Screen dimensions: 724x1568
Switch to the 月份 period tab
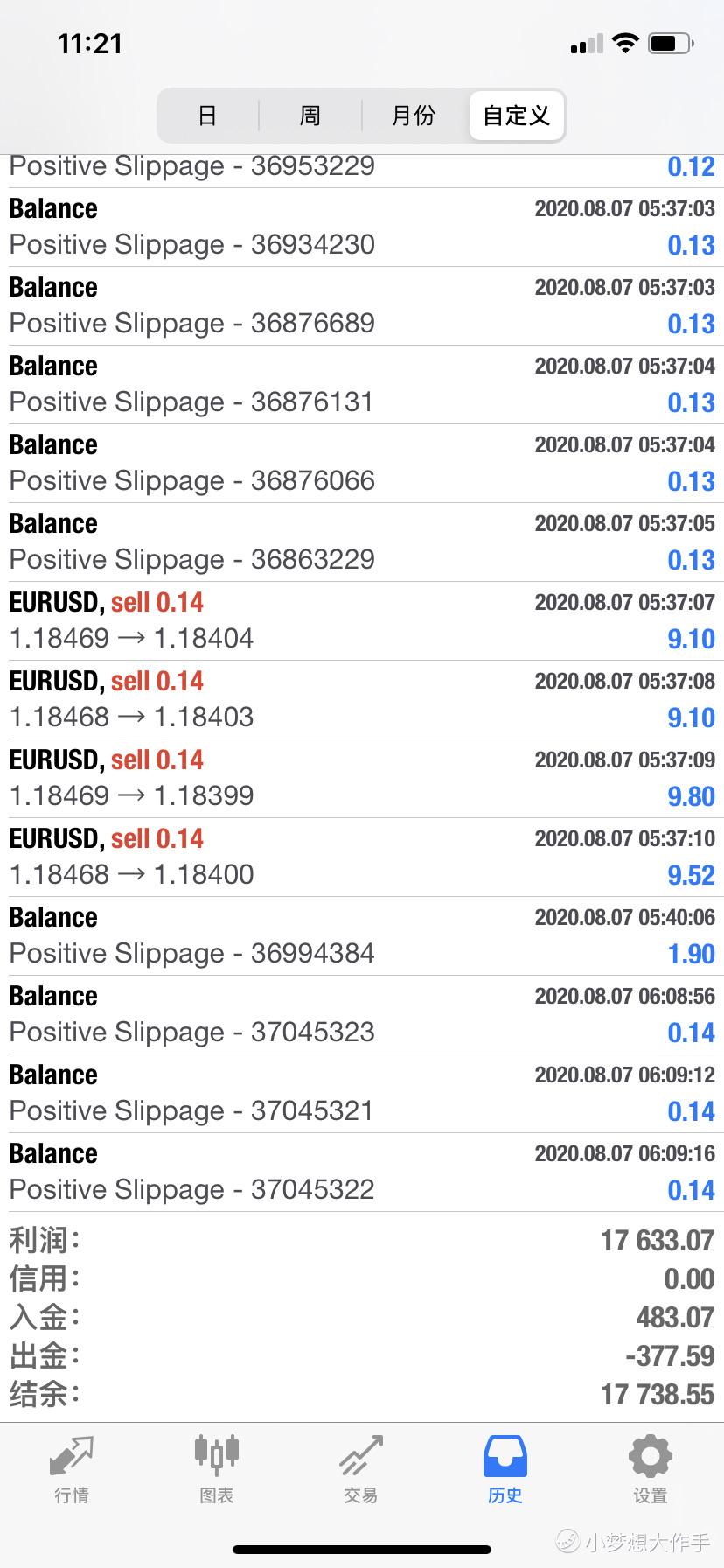(x=414, y=115)
